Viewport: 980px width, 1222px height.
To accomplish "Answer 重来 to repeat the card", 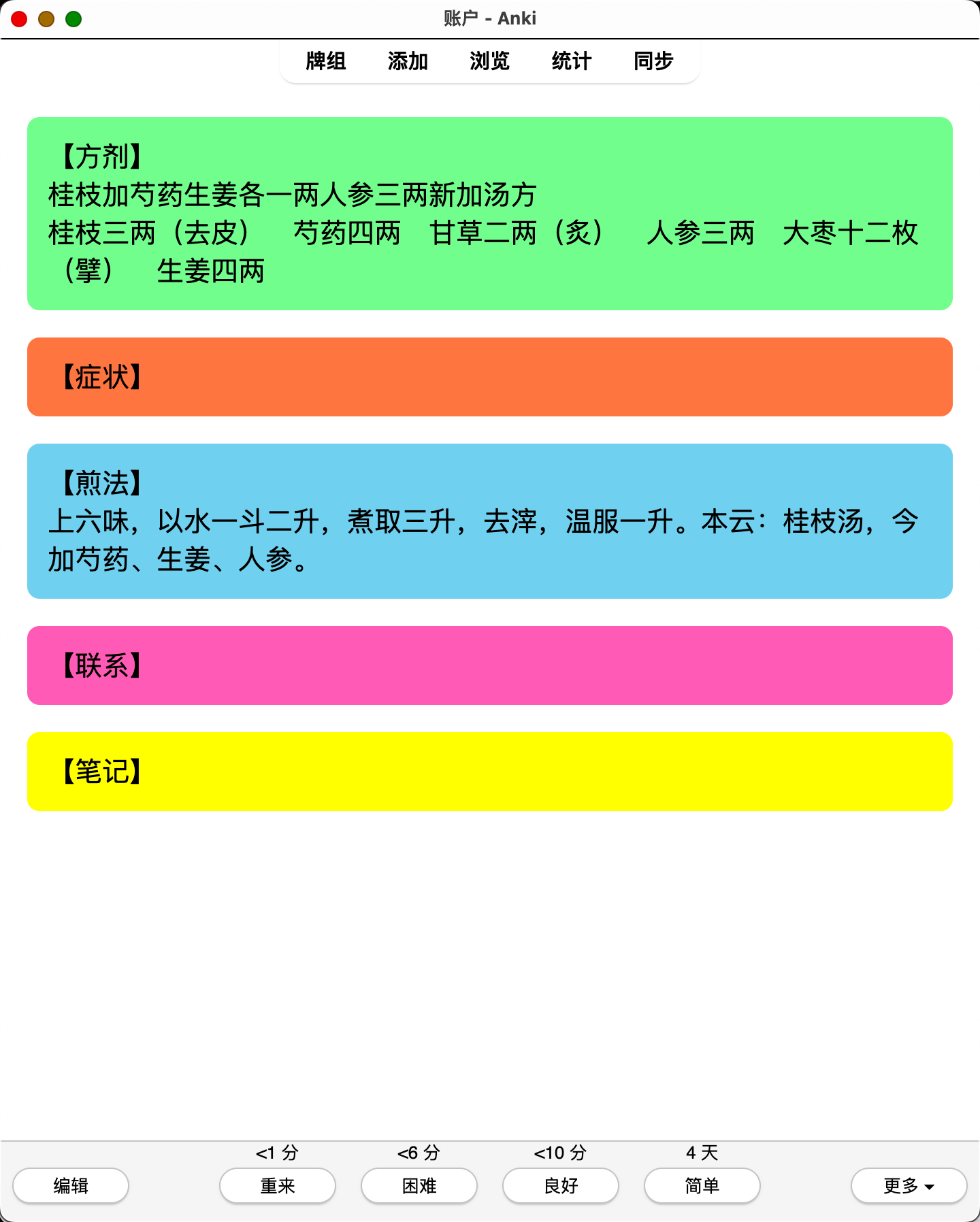I will tap(278, 1186).
